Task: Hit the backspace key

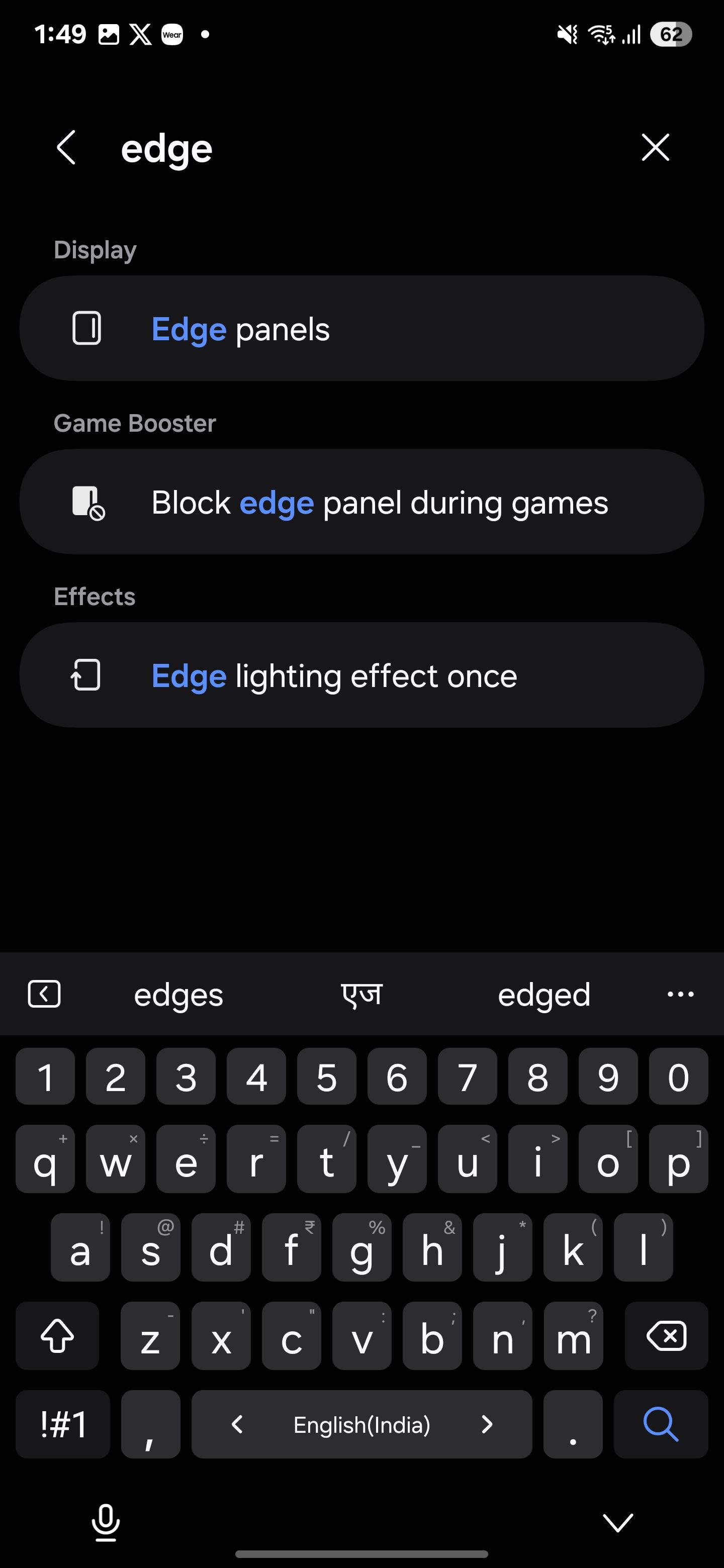Action: [666, 1336]
